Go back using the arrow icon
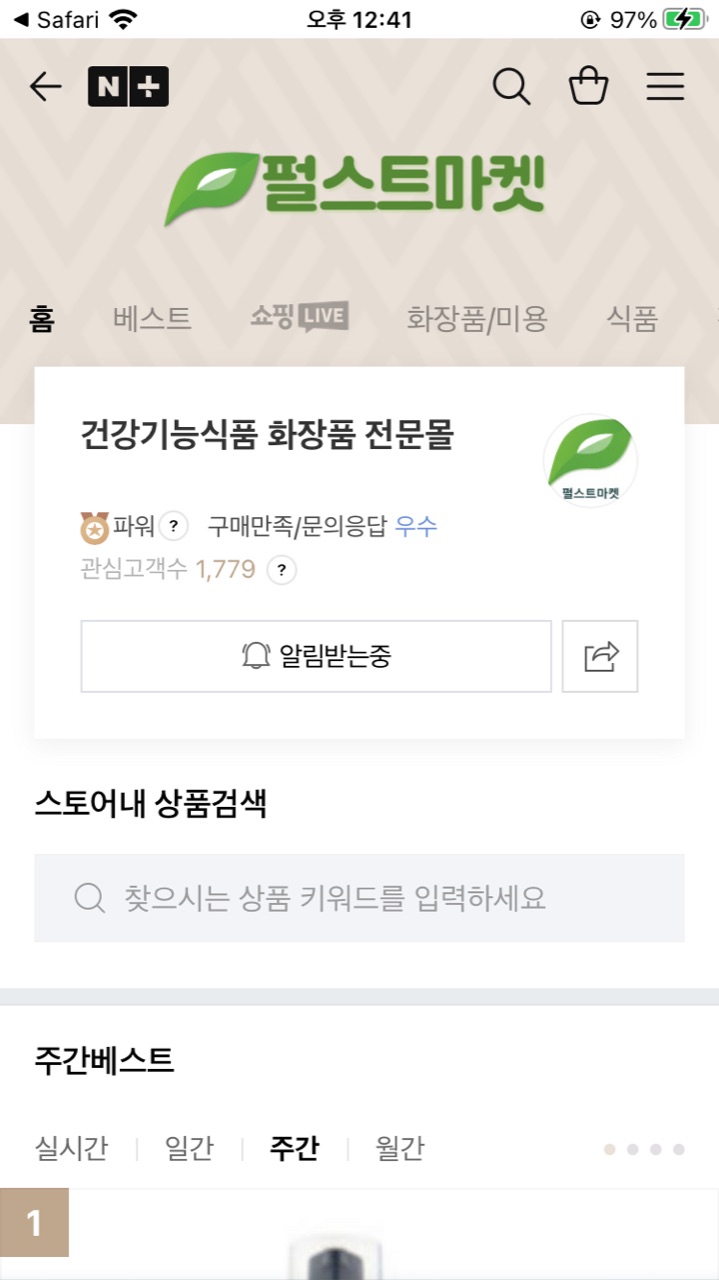Screen dimensions: 719x1280 [x=45, y=87]
